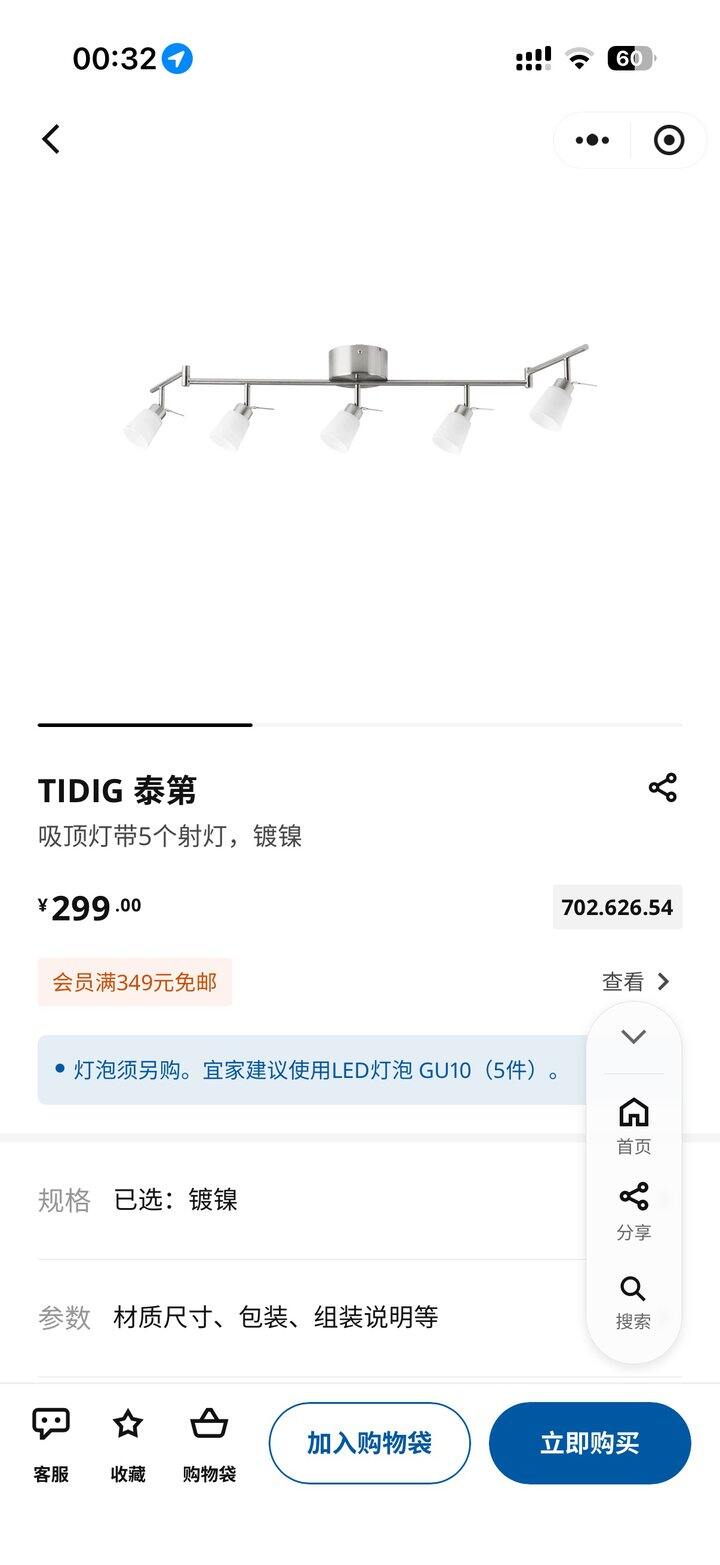
Task: View the member free shipping offer details
Action: [636, 982]
